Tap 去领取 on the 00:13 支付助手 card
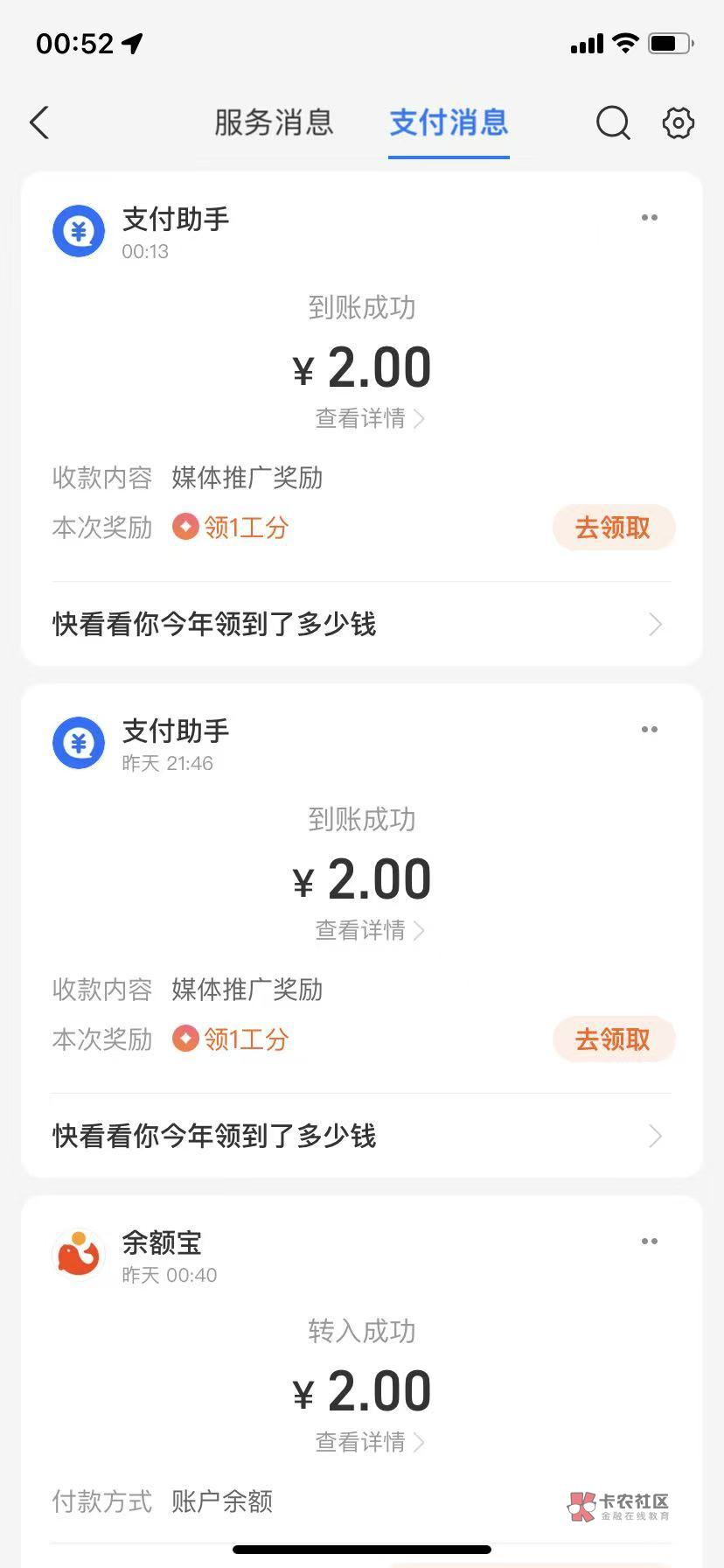 click(x=613, y=528)
